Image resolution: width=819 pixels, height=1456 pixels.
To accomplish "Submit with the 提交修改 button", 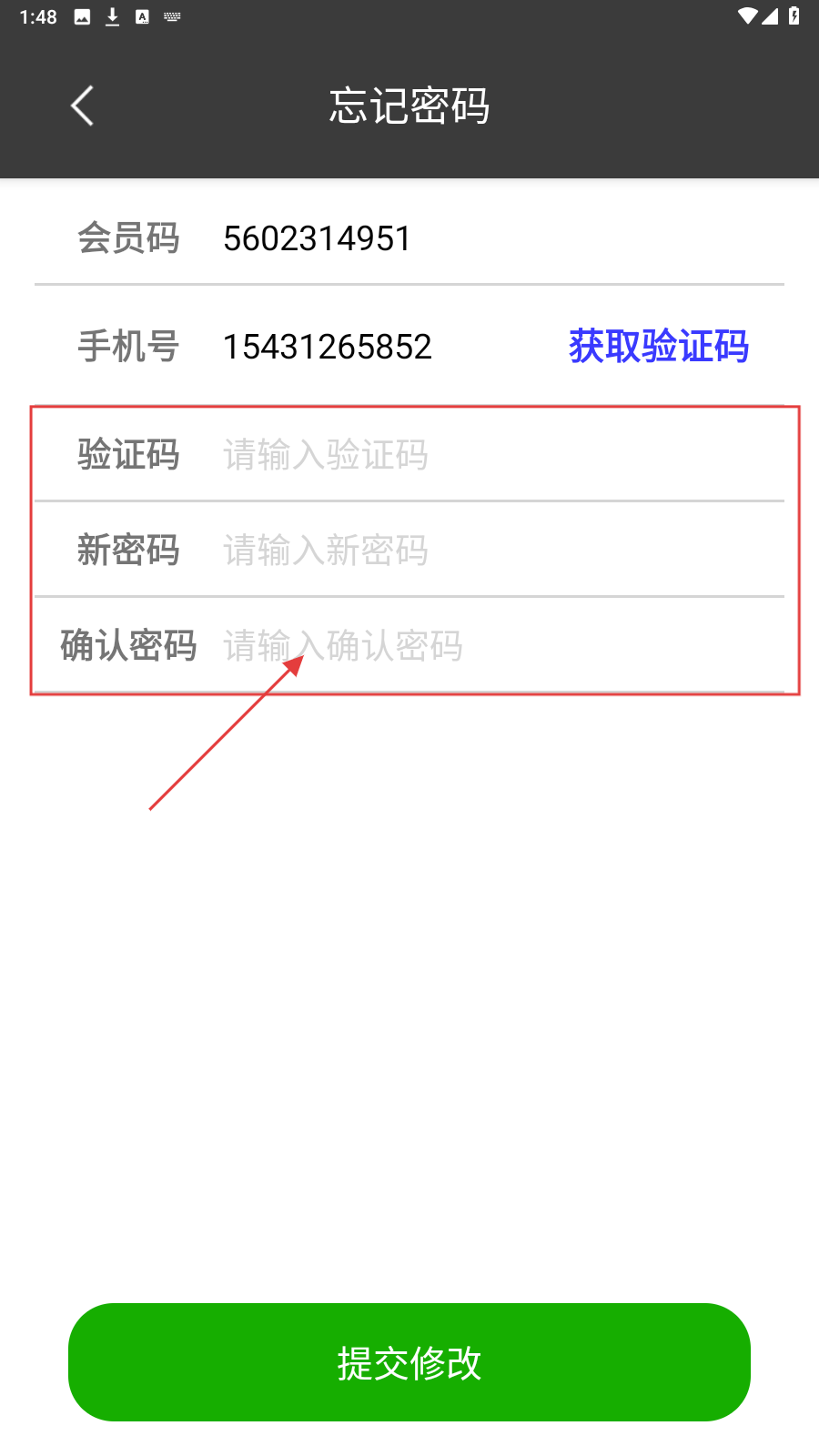I will 409,1362.
